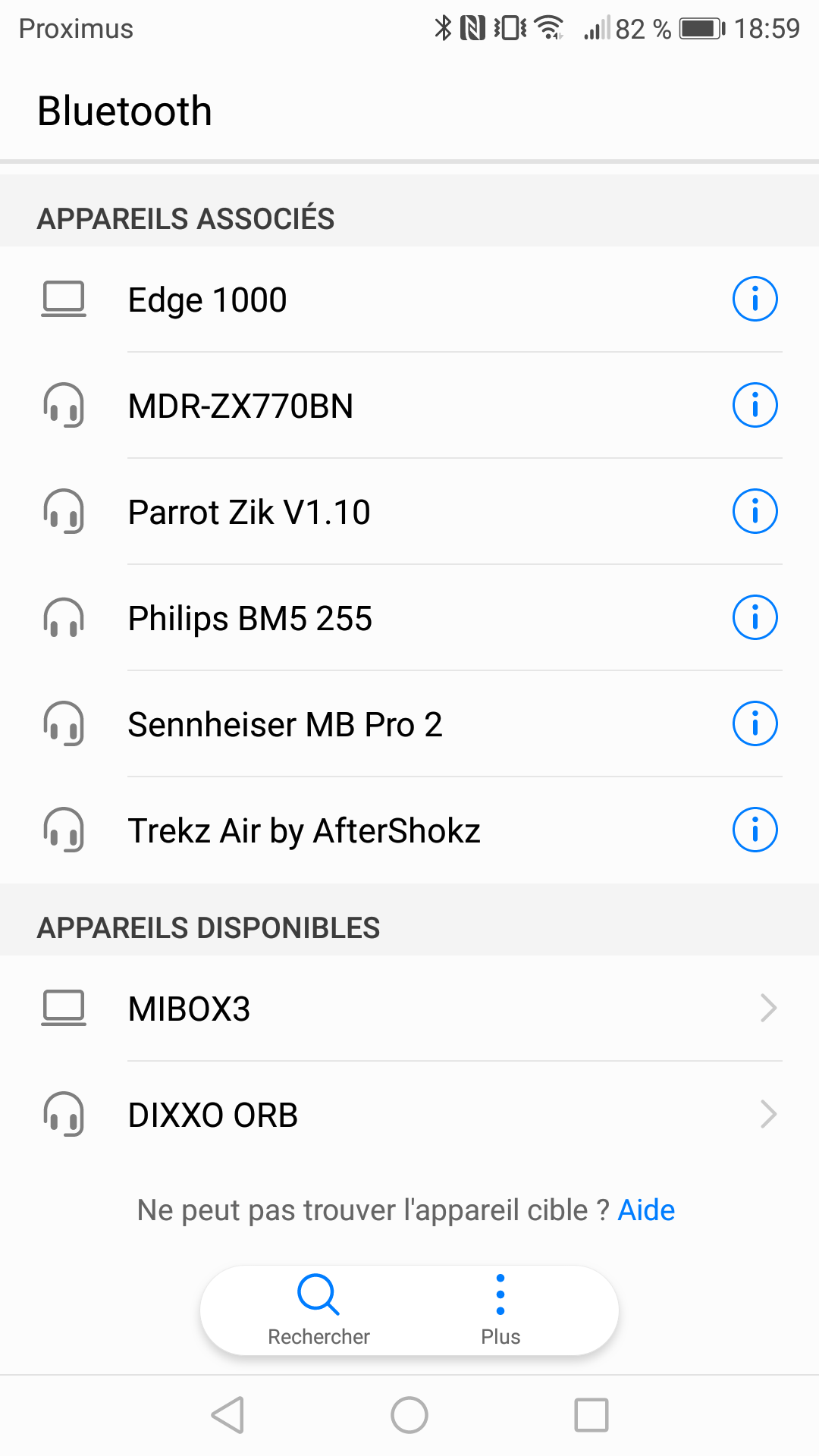The image size is (819, 1456).
Task: Connect to MDR-ZX770BN headset
Action: [364, 406]
